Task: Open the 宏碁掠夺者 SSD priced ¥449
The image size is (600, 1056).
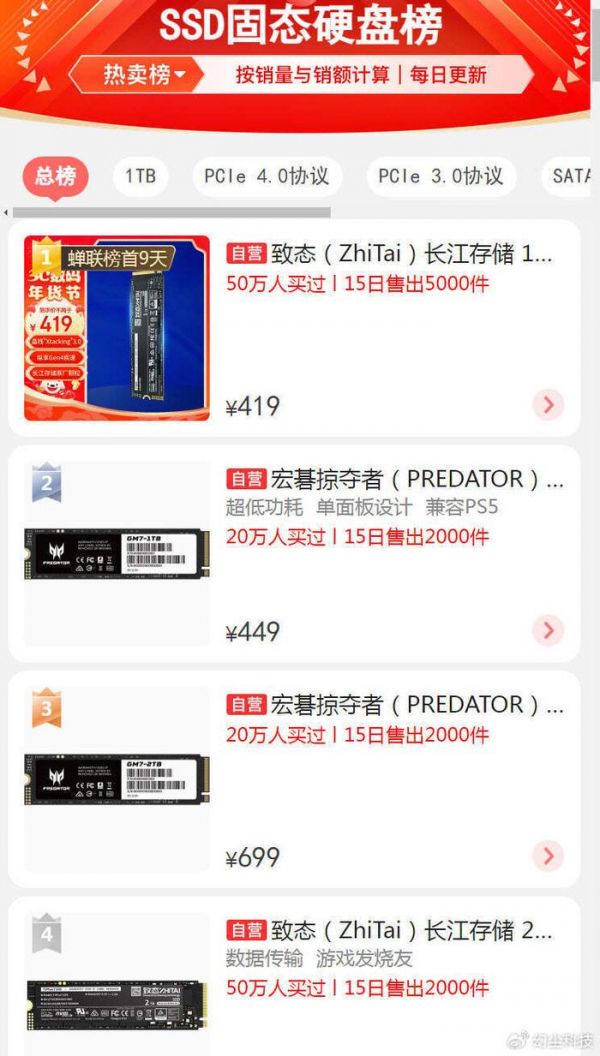Action: click(x=395, y=479)
